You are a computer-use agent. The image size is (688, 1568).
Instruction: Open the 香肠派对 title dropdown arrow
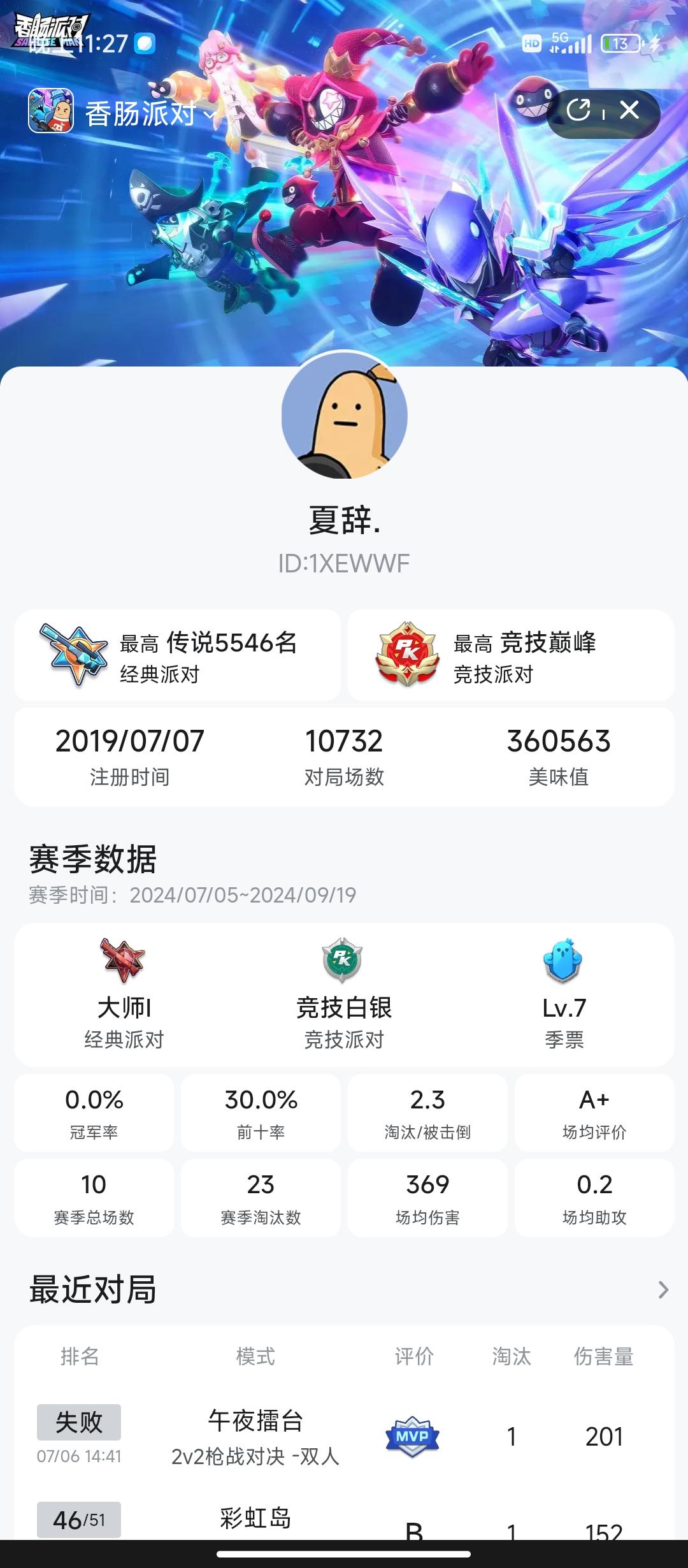click(x=210, y=115)
